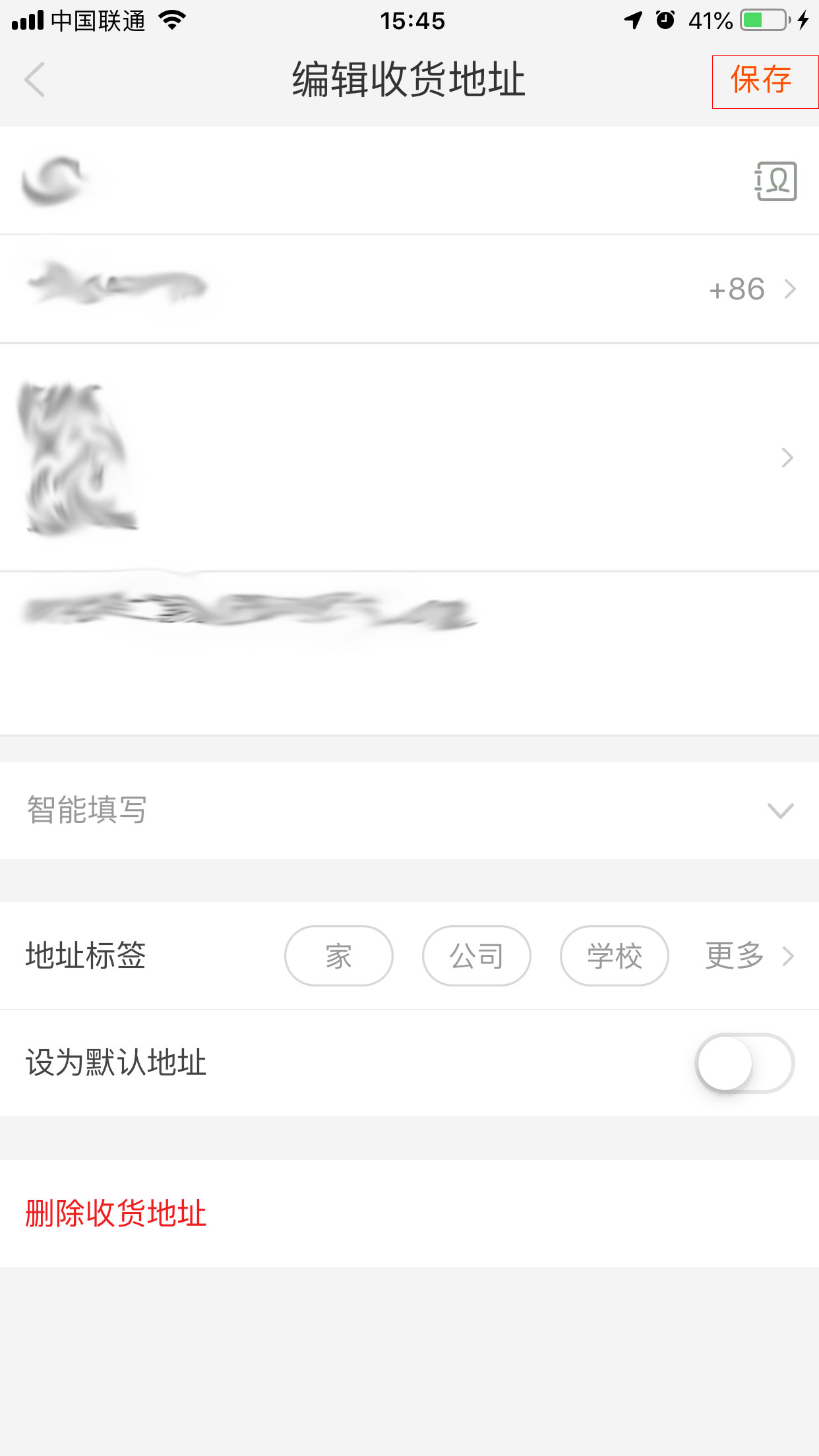Select the 家 address tag

click(x=338, y=956)
